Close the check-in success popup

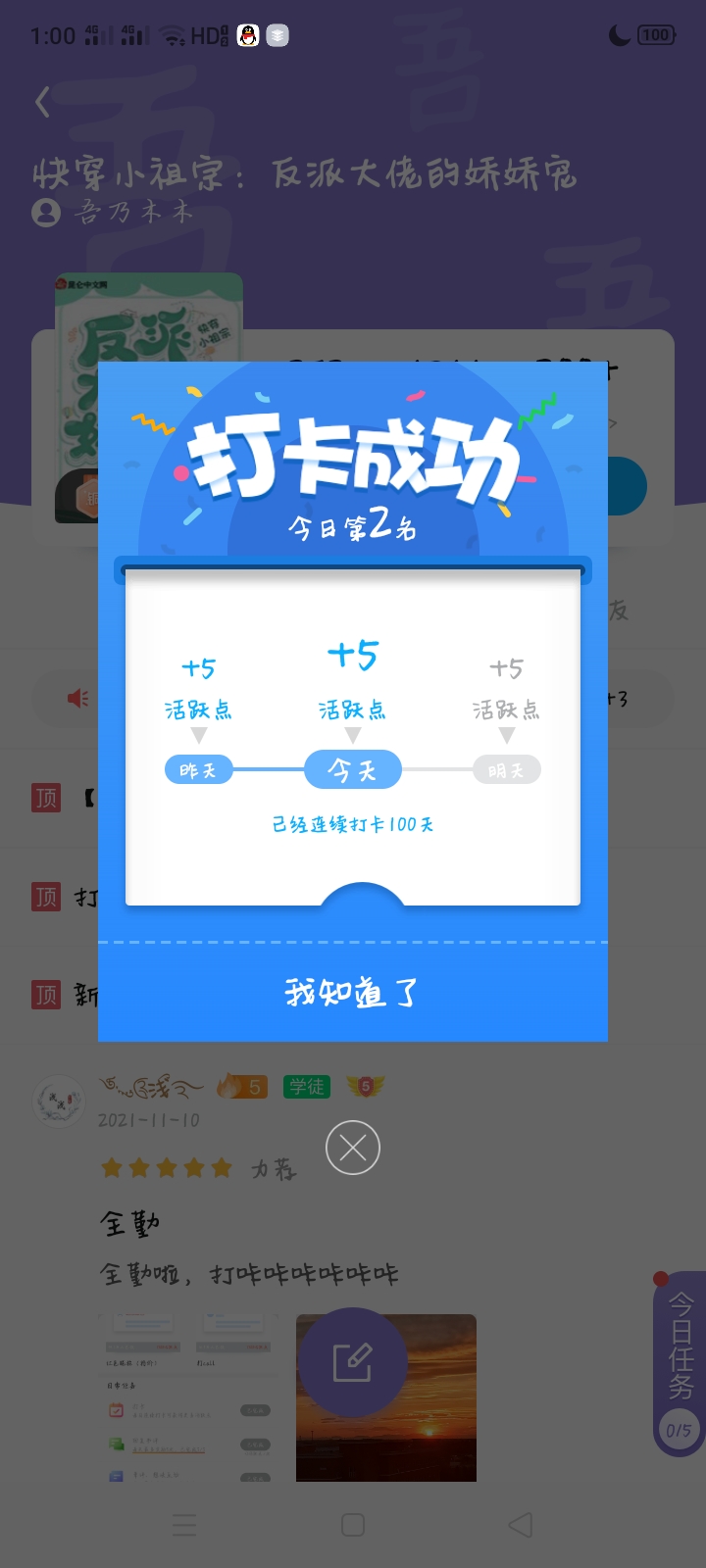(353, 1148)
